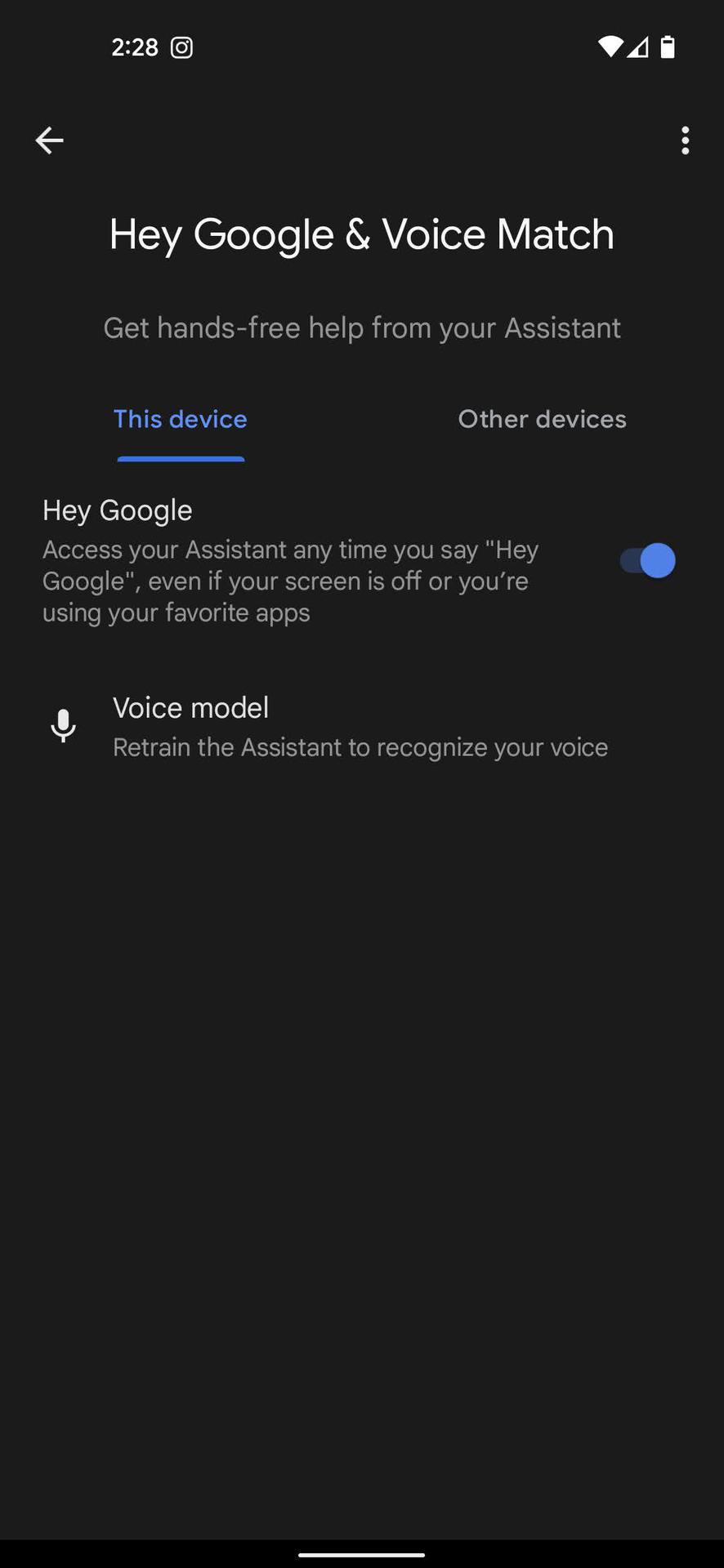Open the three-dot overflow menu

click(x=685, y=140)
